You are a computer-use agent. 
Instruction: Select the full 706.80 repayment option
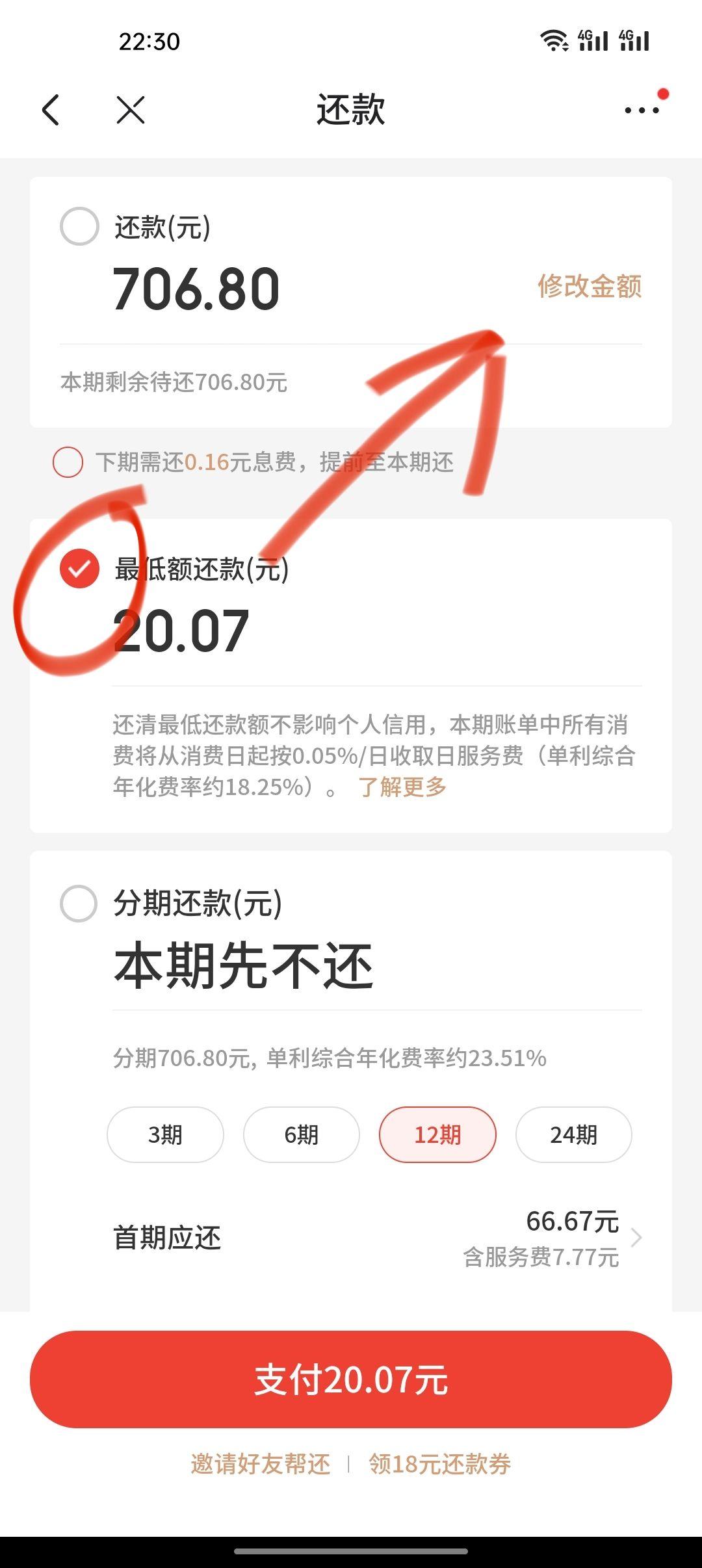(79, 226)
